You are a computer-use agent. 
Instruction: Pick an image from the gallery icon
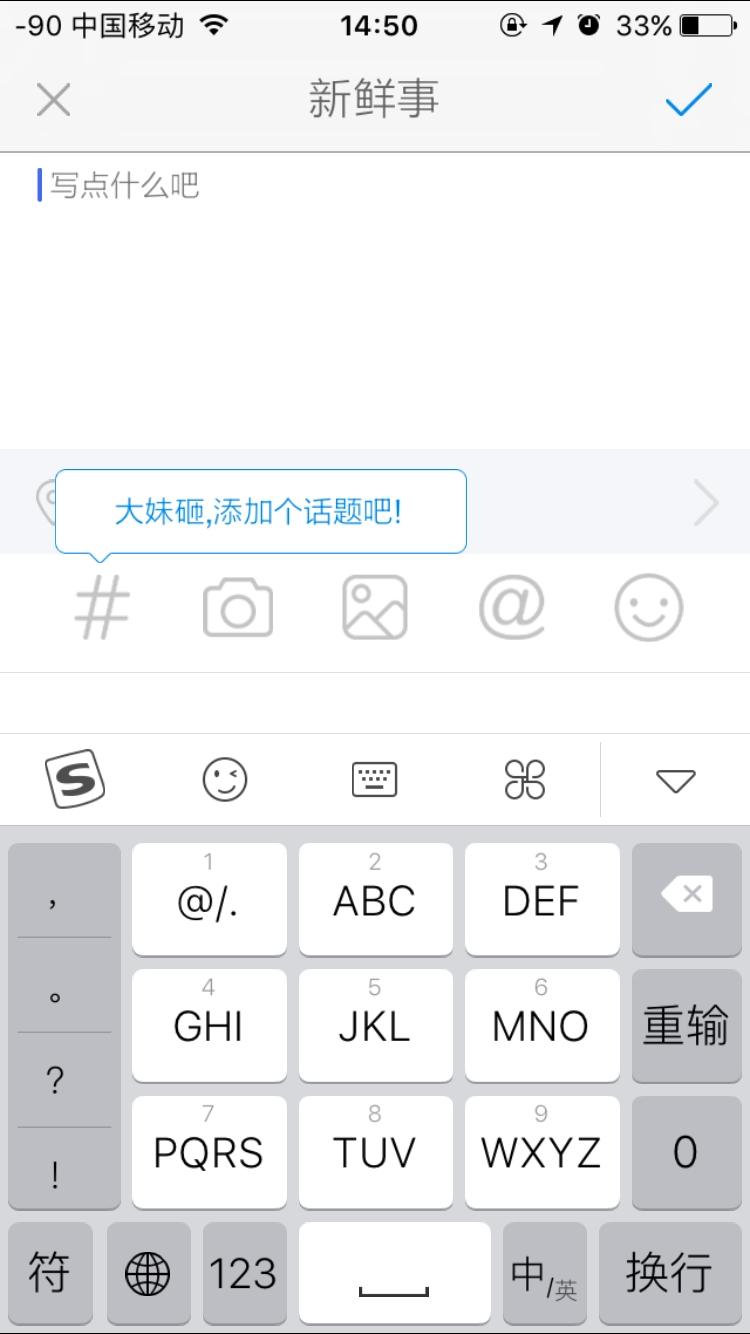[x=375, y=607]
